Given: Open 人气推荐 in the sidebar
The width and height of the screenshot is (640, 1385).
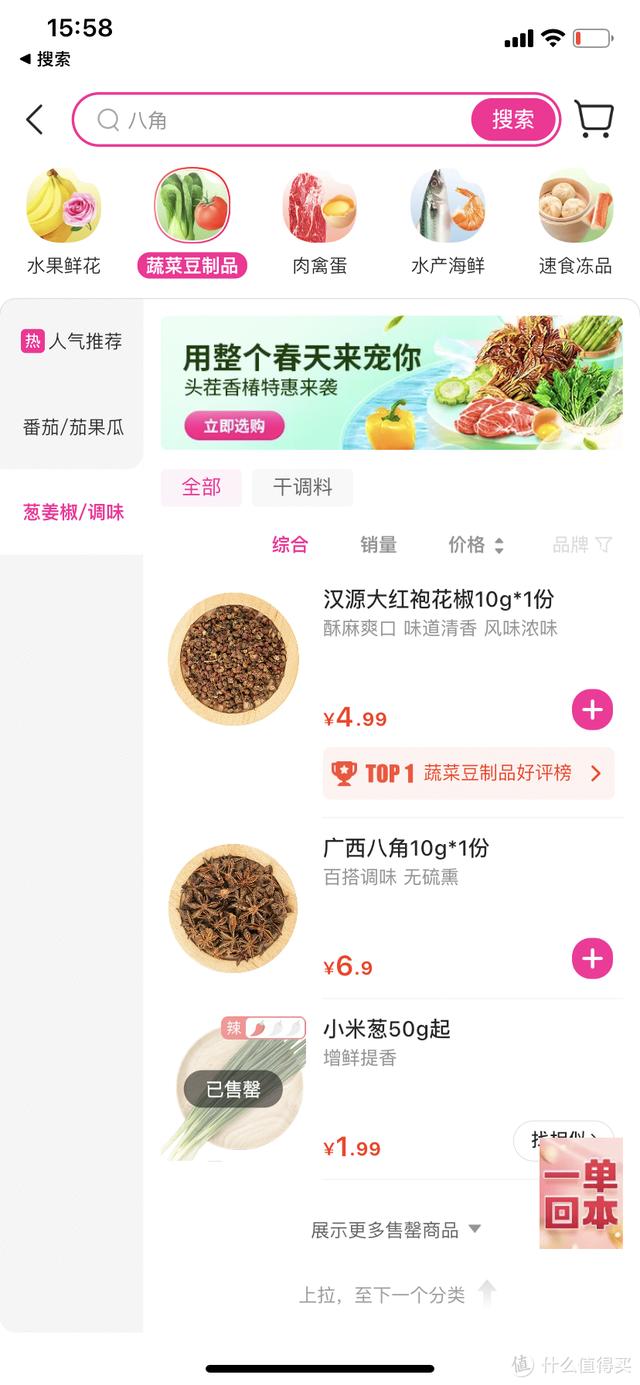Looking at the screenshot, I should pos(72,342).
